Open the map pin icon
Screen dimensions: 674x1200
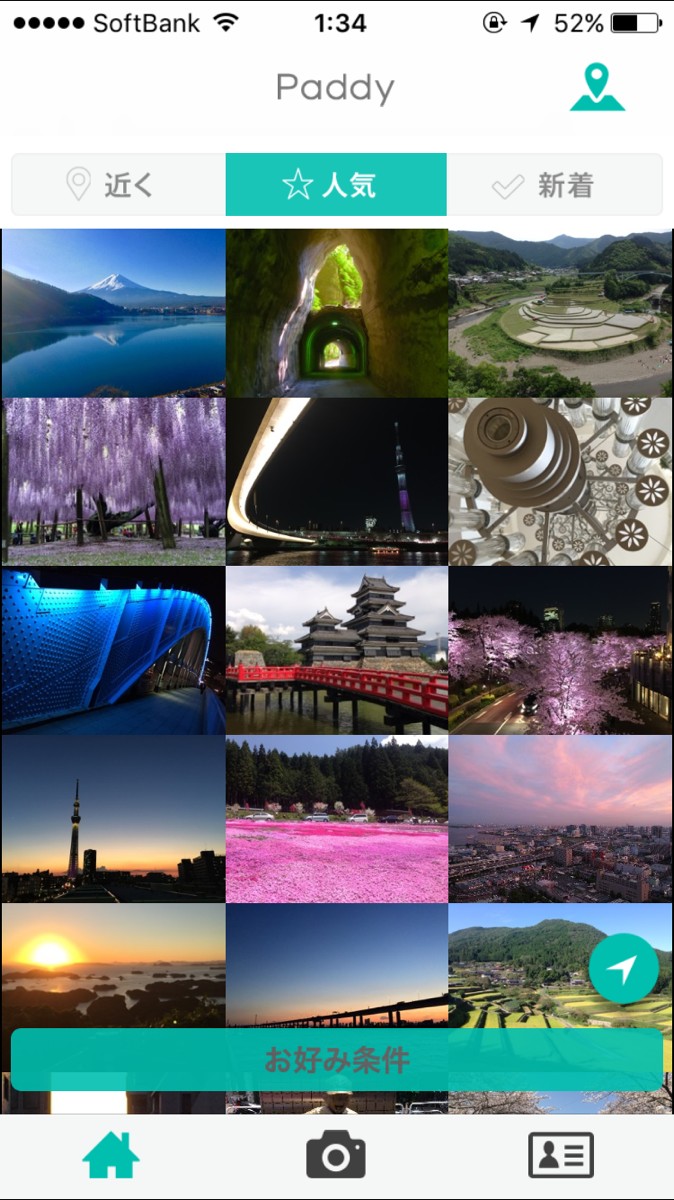point(597,87)
